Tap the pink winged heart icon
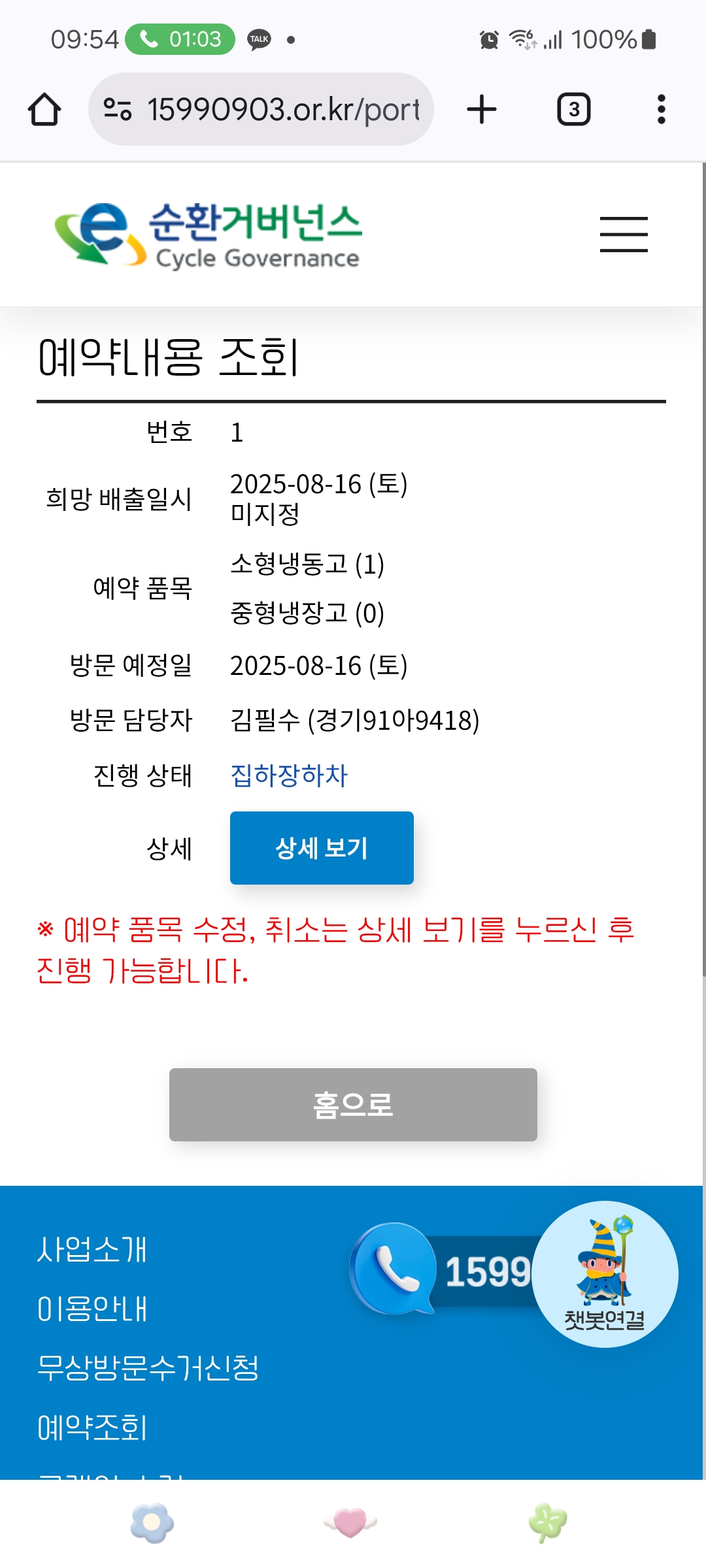 click(350, 1523)
